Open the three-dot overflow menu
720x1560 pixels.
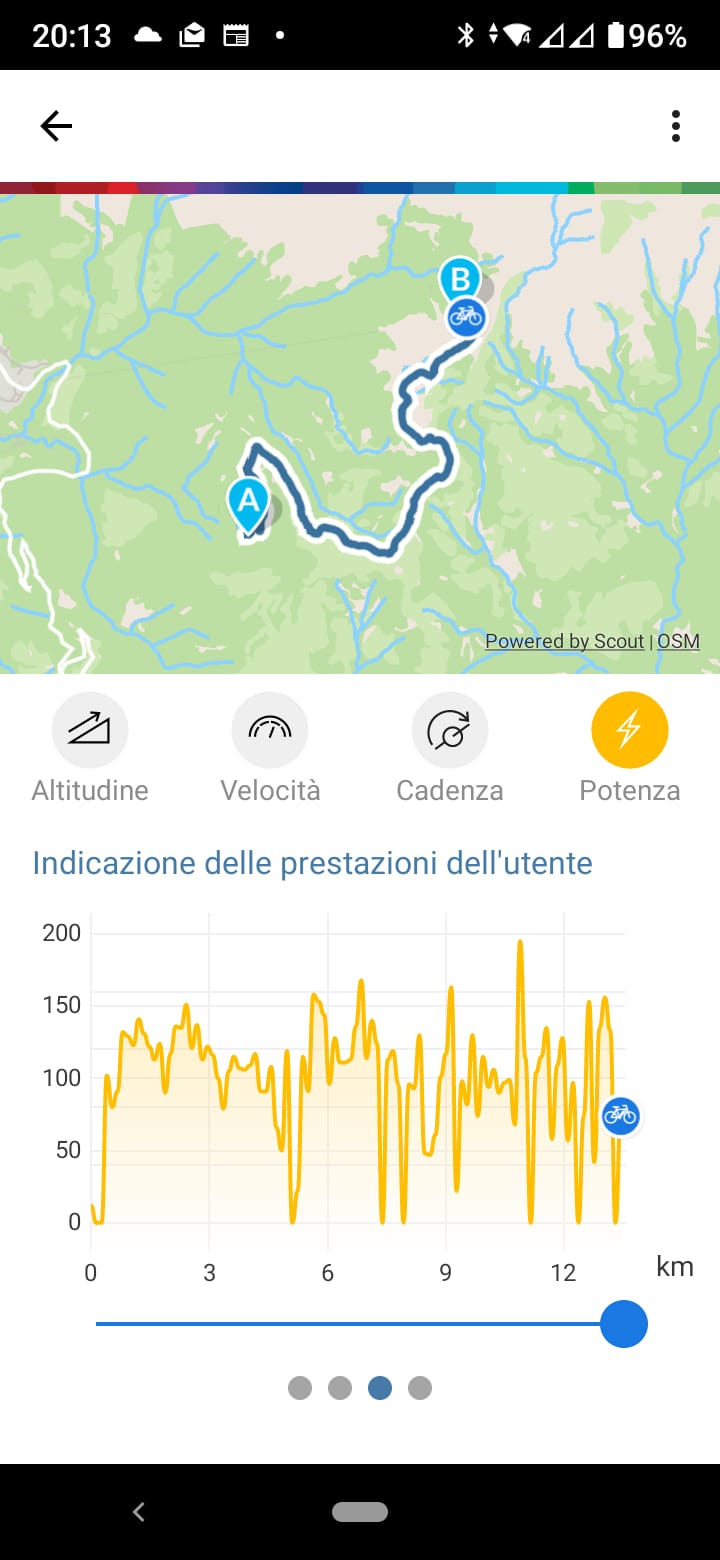coord(676,126)
